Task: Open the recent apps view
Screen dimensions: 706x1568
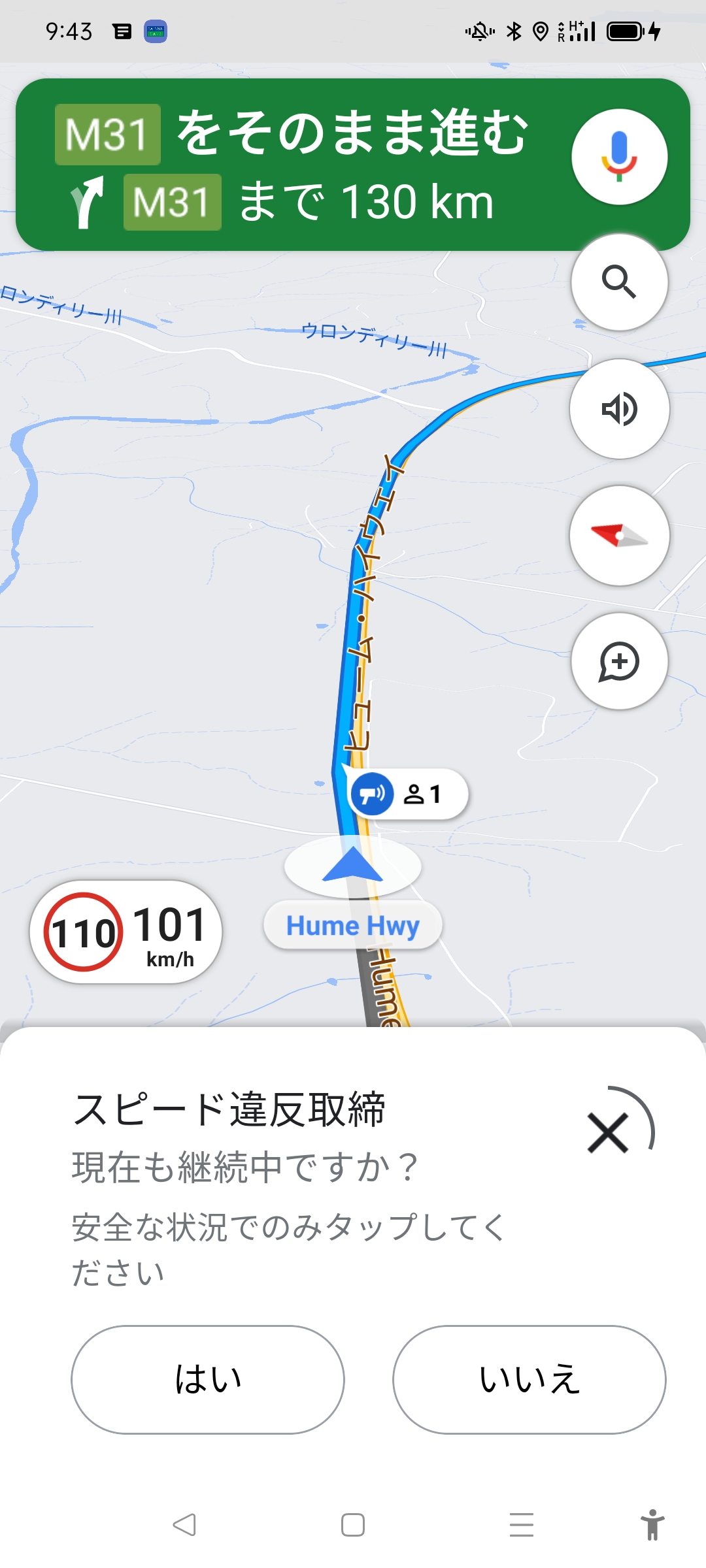Action: point(522,1525)
